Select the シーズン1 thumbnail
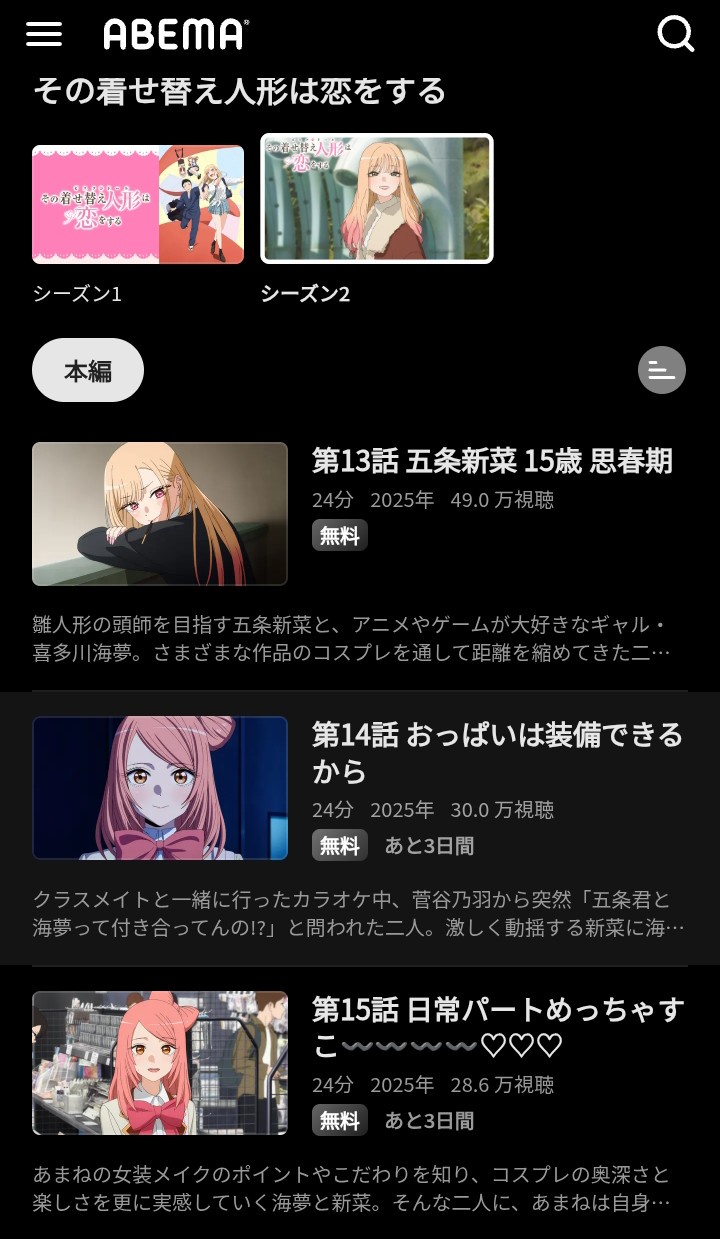 [138, 205]
